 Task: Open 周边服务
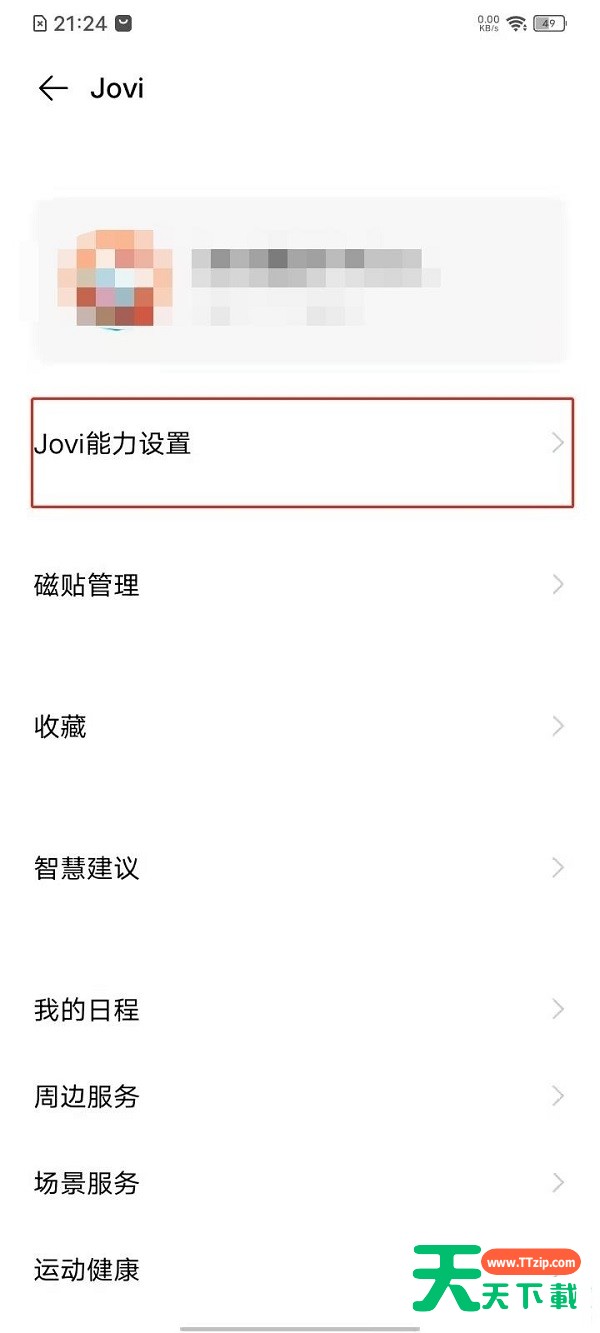[300, 1096]
